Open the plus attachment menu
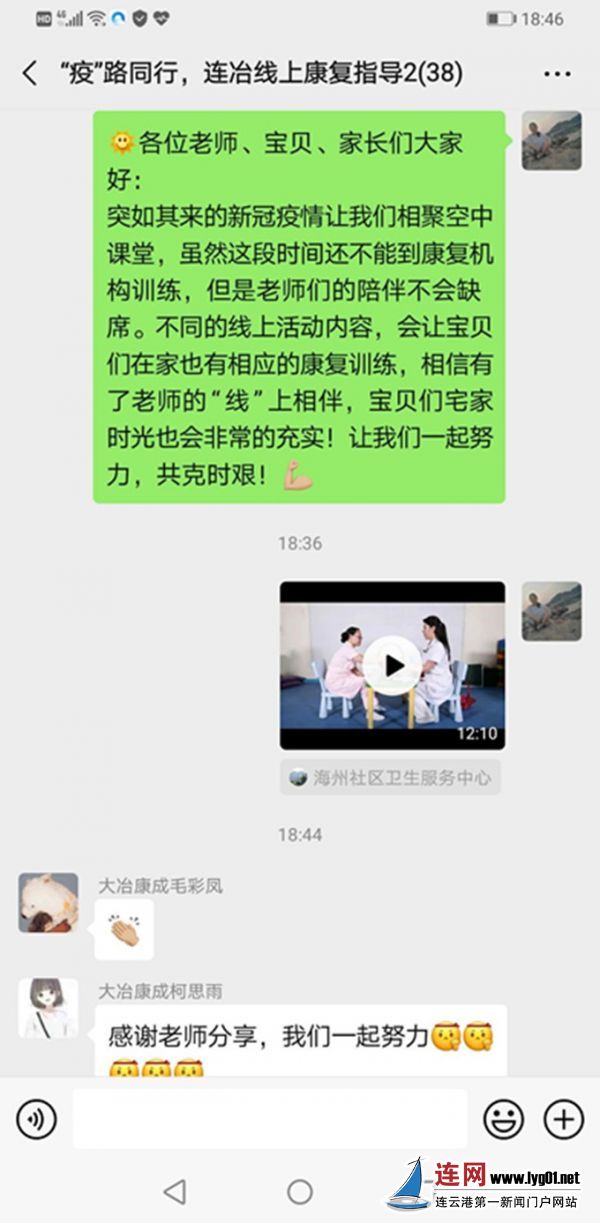Screen dimensions: 600x1223 [x=563, y=1119]
